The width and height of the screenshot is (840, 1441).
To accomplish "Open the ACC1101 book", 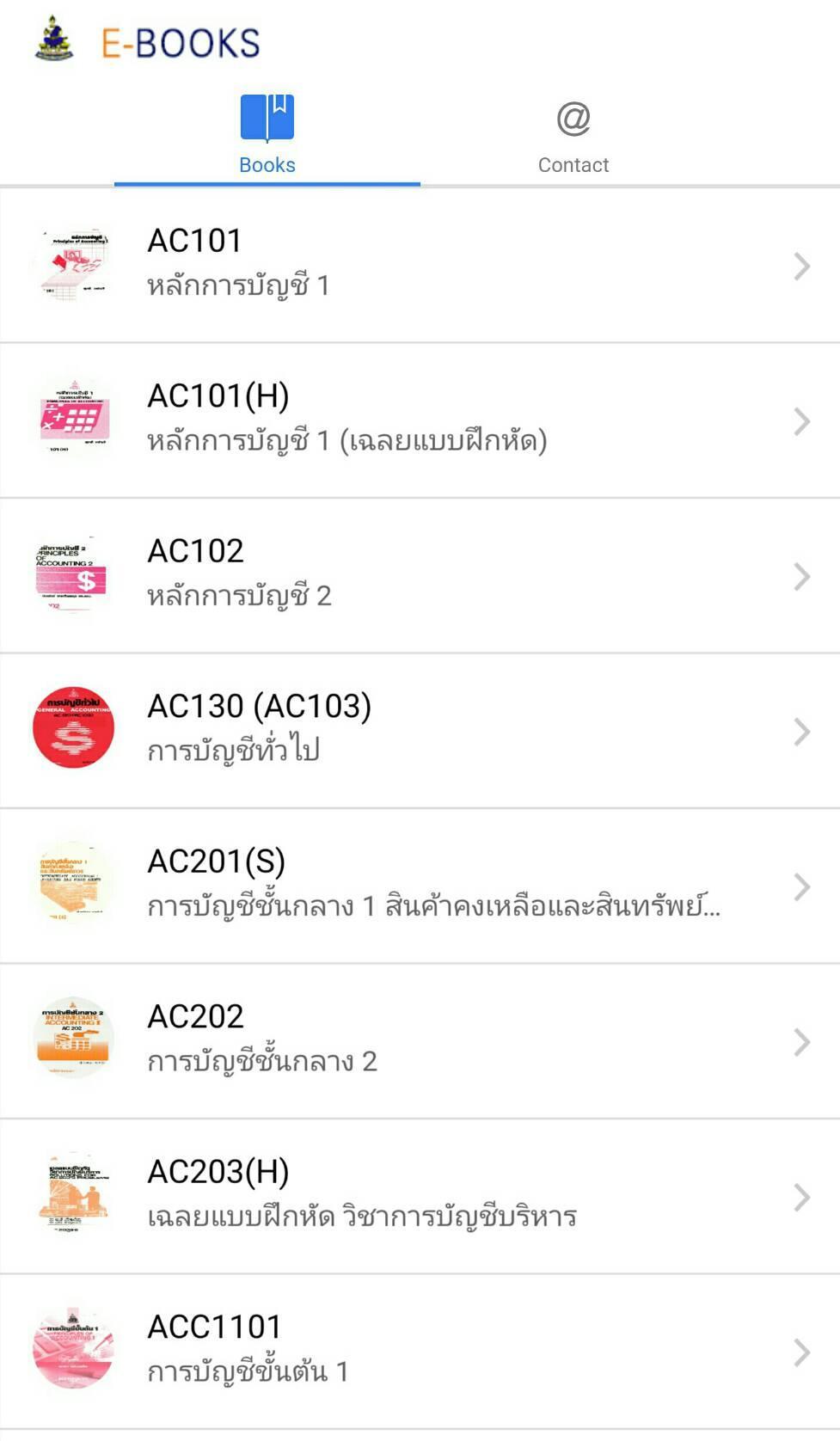I will pos(420,1351).
